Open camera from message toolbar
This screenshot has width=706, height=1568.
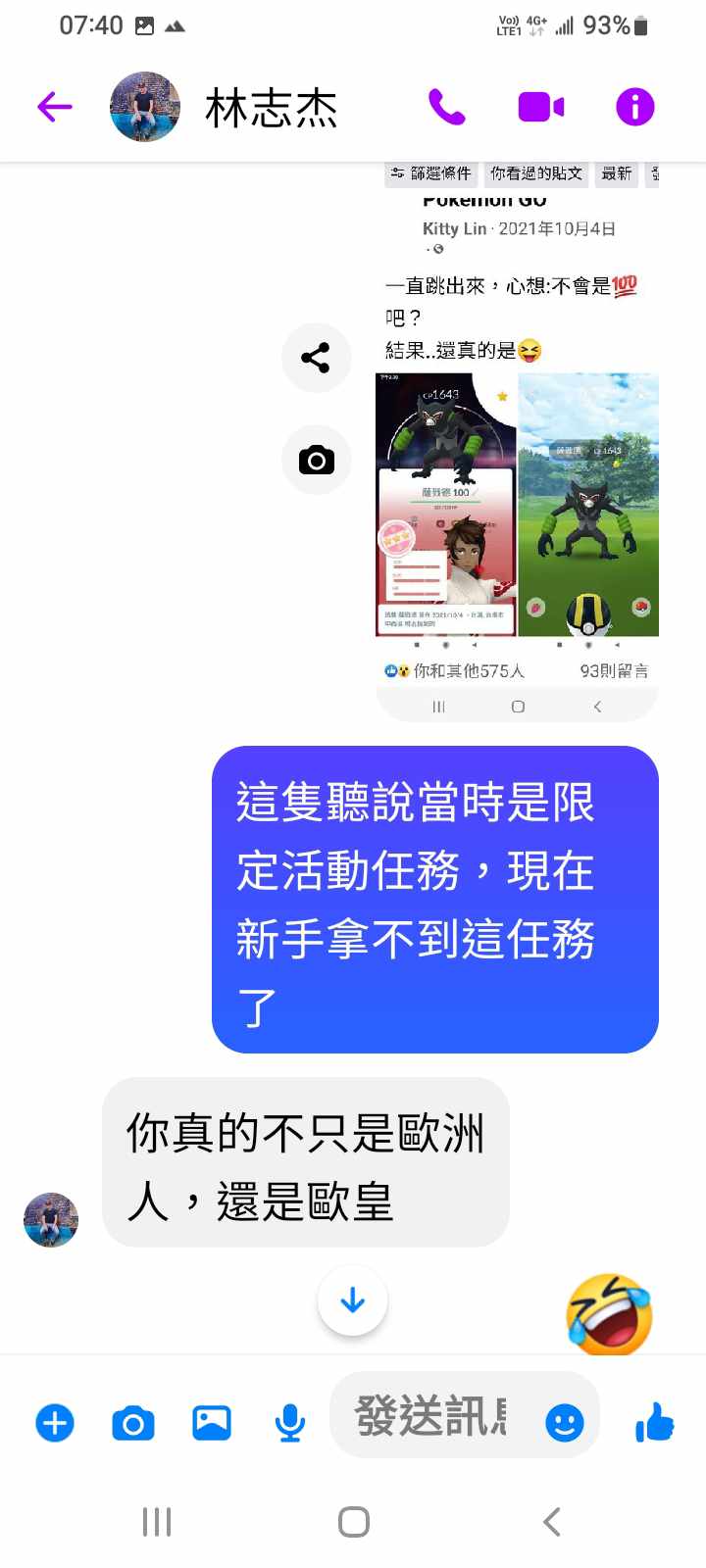pyautogui.click(x=133, y=1423)
